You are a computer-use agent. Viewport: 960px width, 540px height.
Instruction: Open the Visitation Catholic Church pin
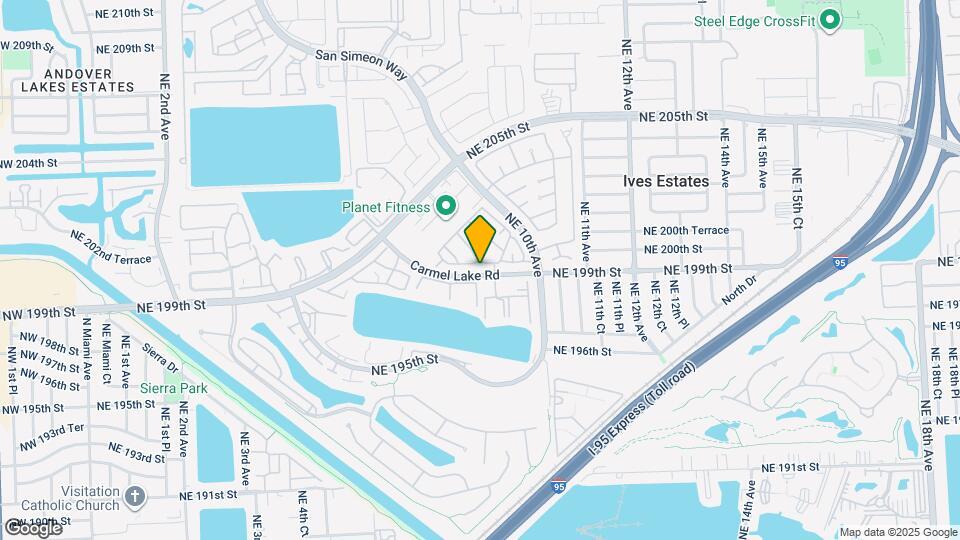click(136, 496)
